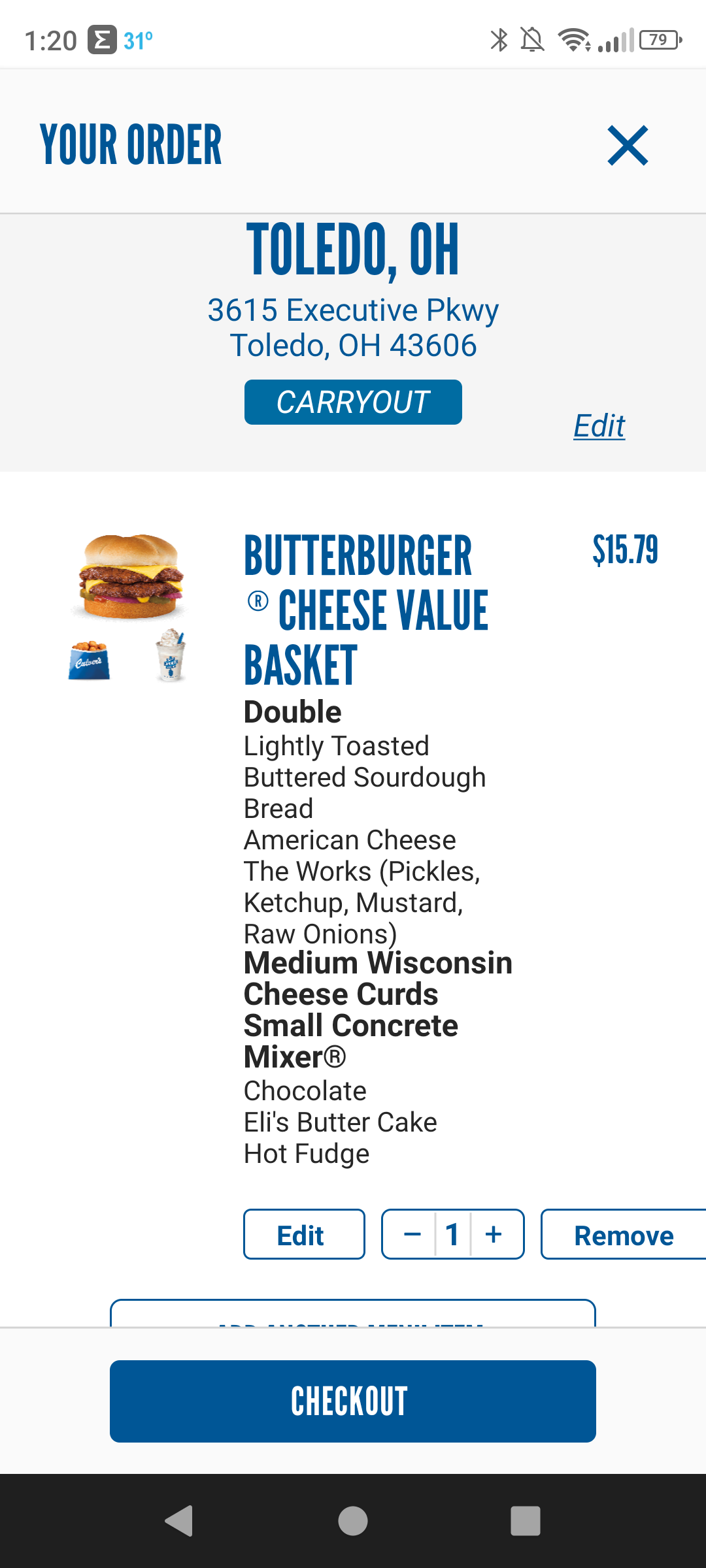706x1568 pixels.
Task: Increase the basket quantity by one
Action: coord(494,1234)
